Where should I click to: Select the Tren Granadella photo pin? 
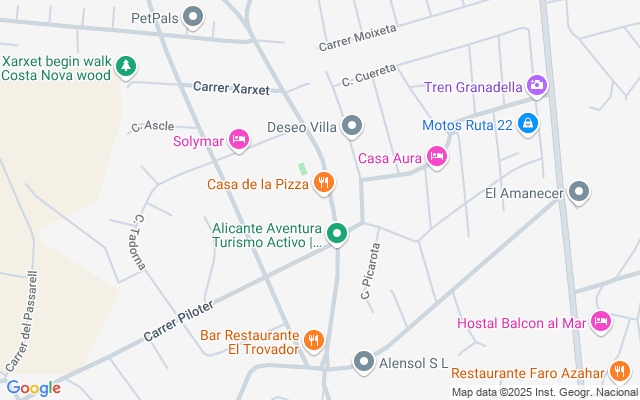point(537,86)
